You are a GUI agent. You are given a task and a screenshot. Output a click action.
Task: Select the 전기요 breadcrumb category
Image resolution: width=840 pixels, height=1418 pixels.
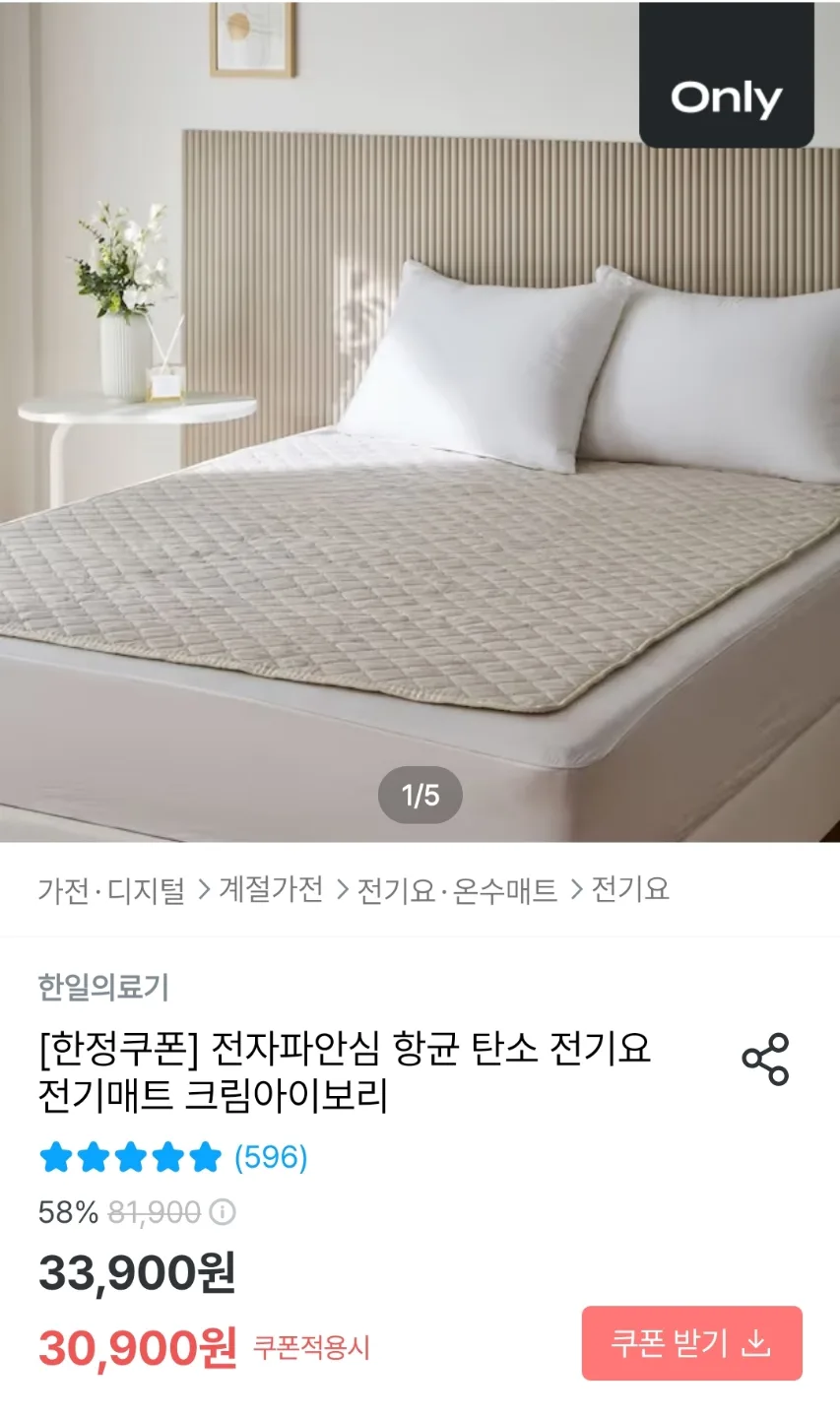(x=630, y=890)
